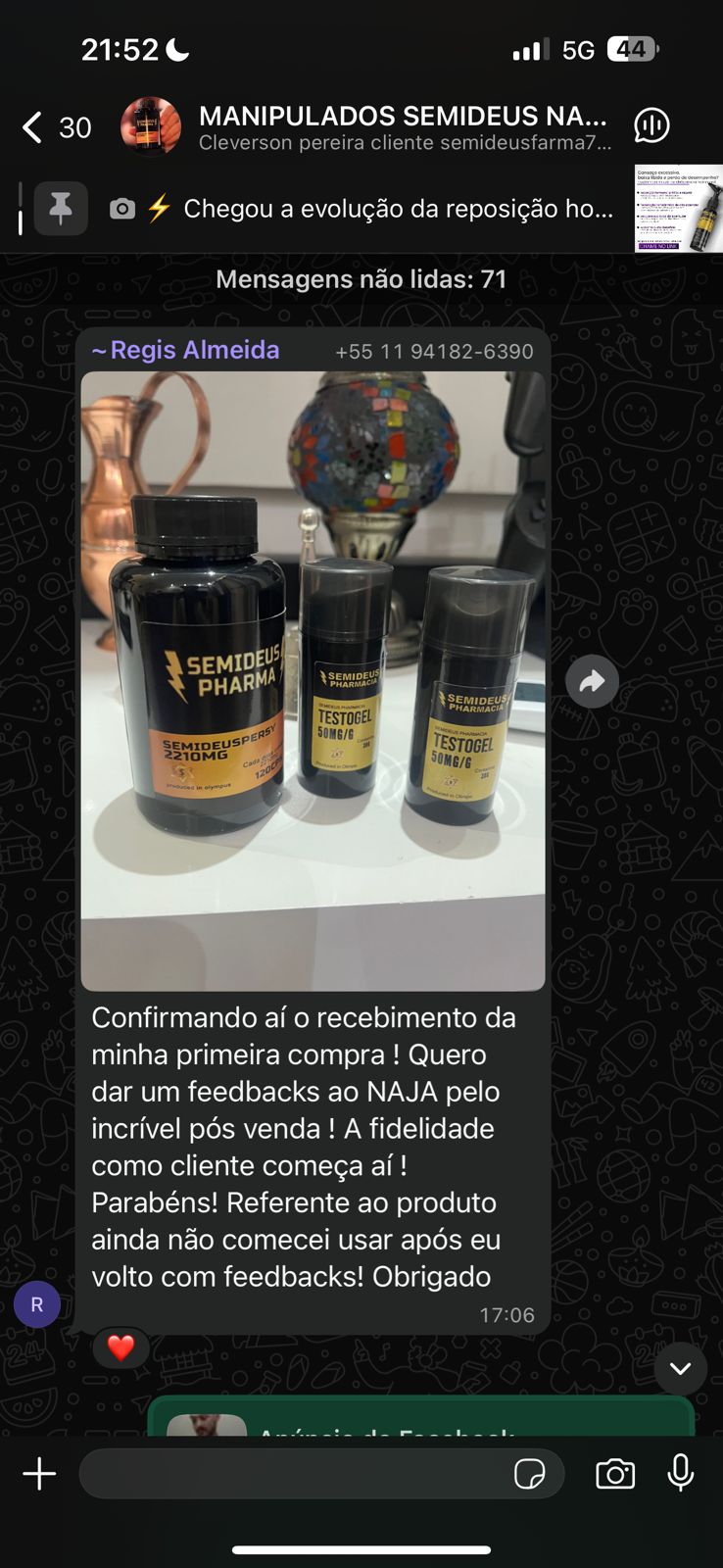Open the camera to take a photo
723x1568 pixels.
click(615, 1474)
